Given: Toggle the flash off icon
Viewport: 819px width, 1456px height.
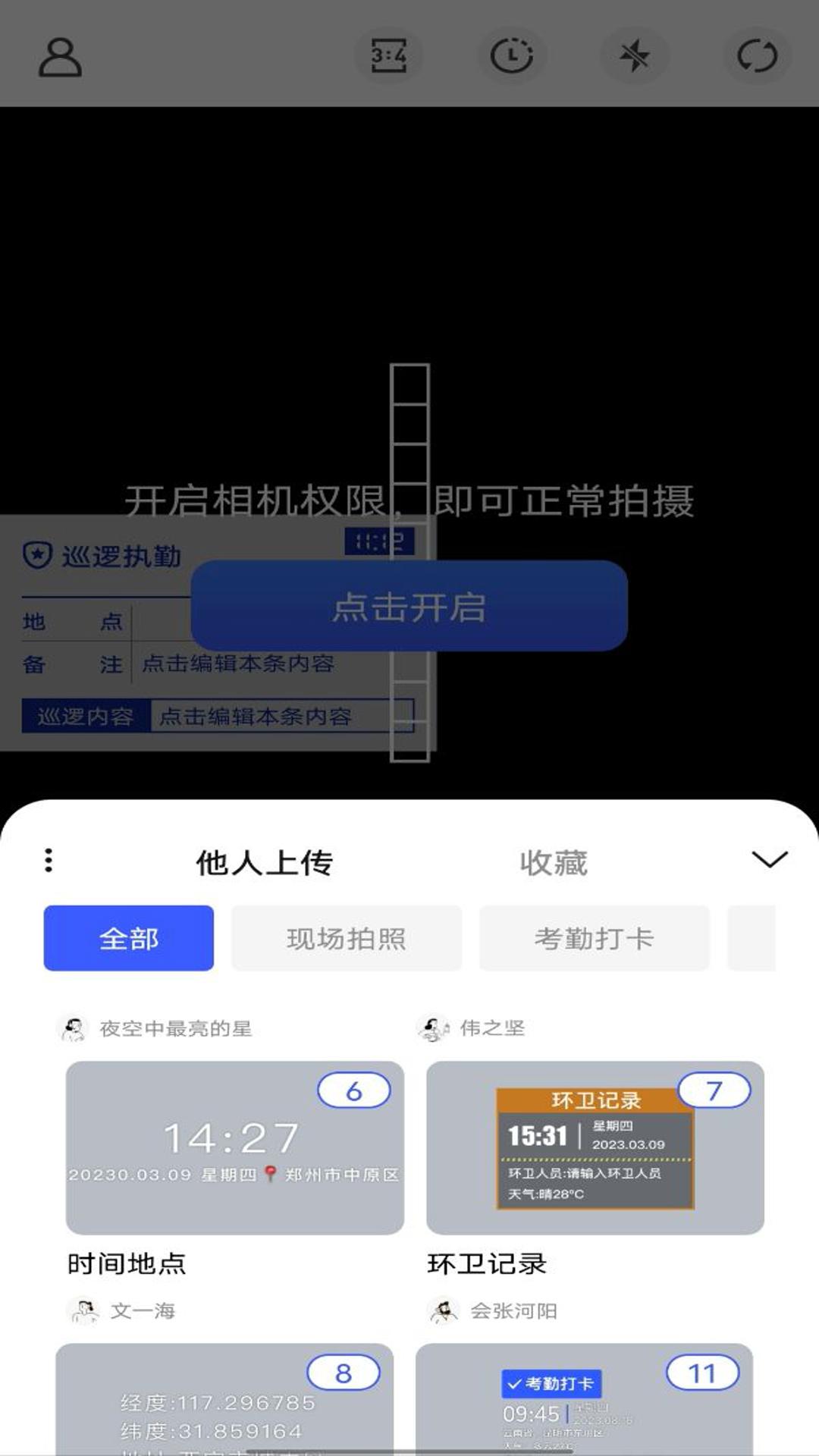Looking at the screenshot, I should click(635, 55).
